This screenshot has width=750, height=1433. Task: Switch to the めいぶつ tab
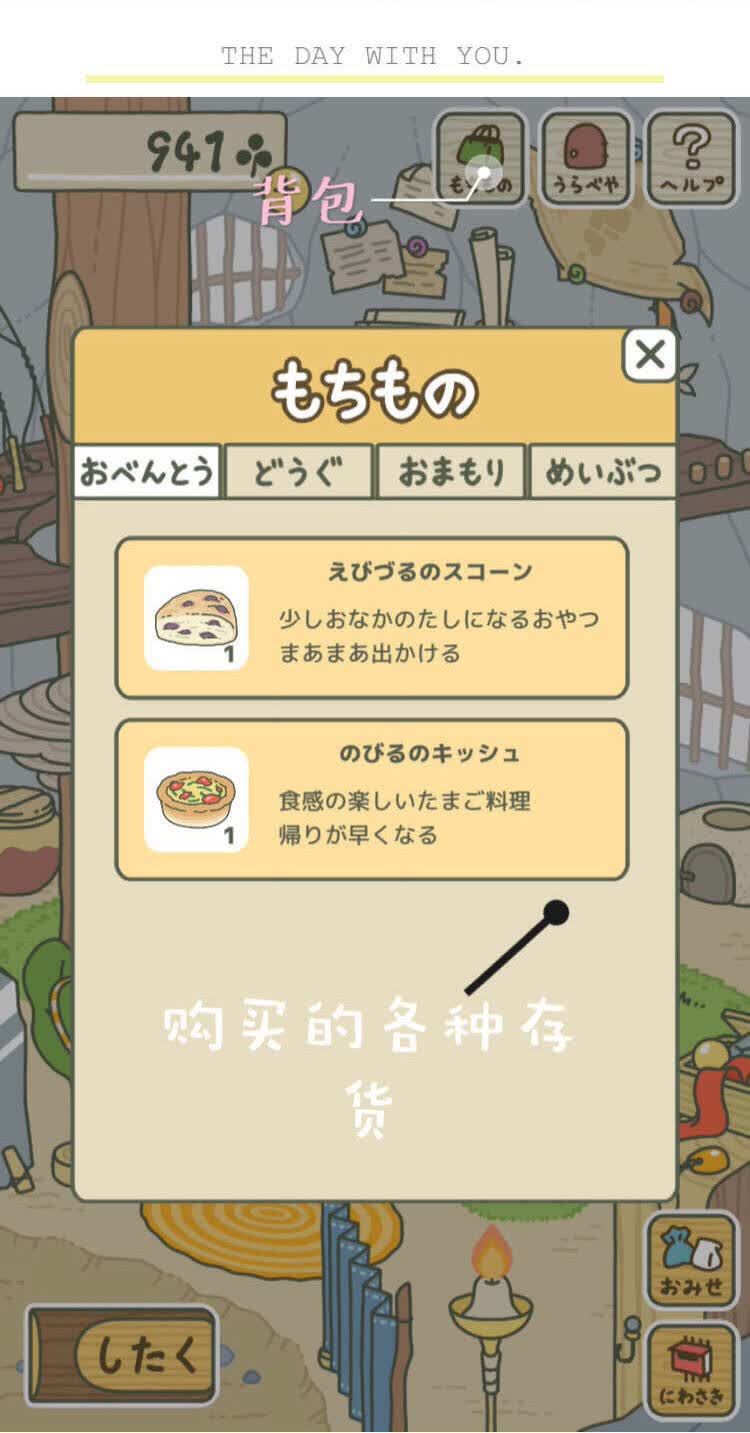[x=603, y=471]
